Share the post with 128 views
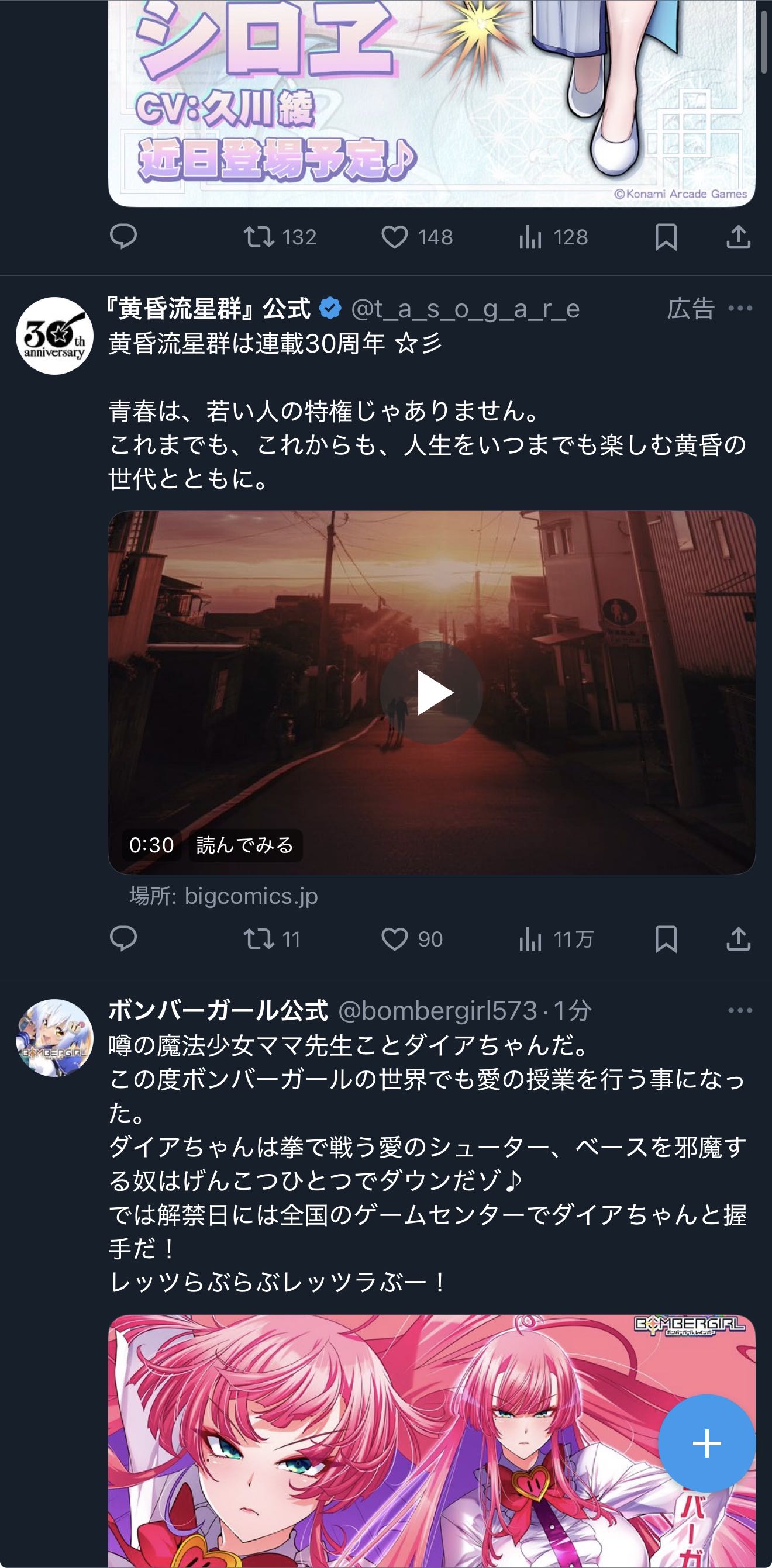Screen dimensions: 772x1568 (739, 237)
